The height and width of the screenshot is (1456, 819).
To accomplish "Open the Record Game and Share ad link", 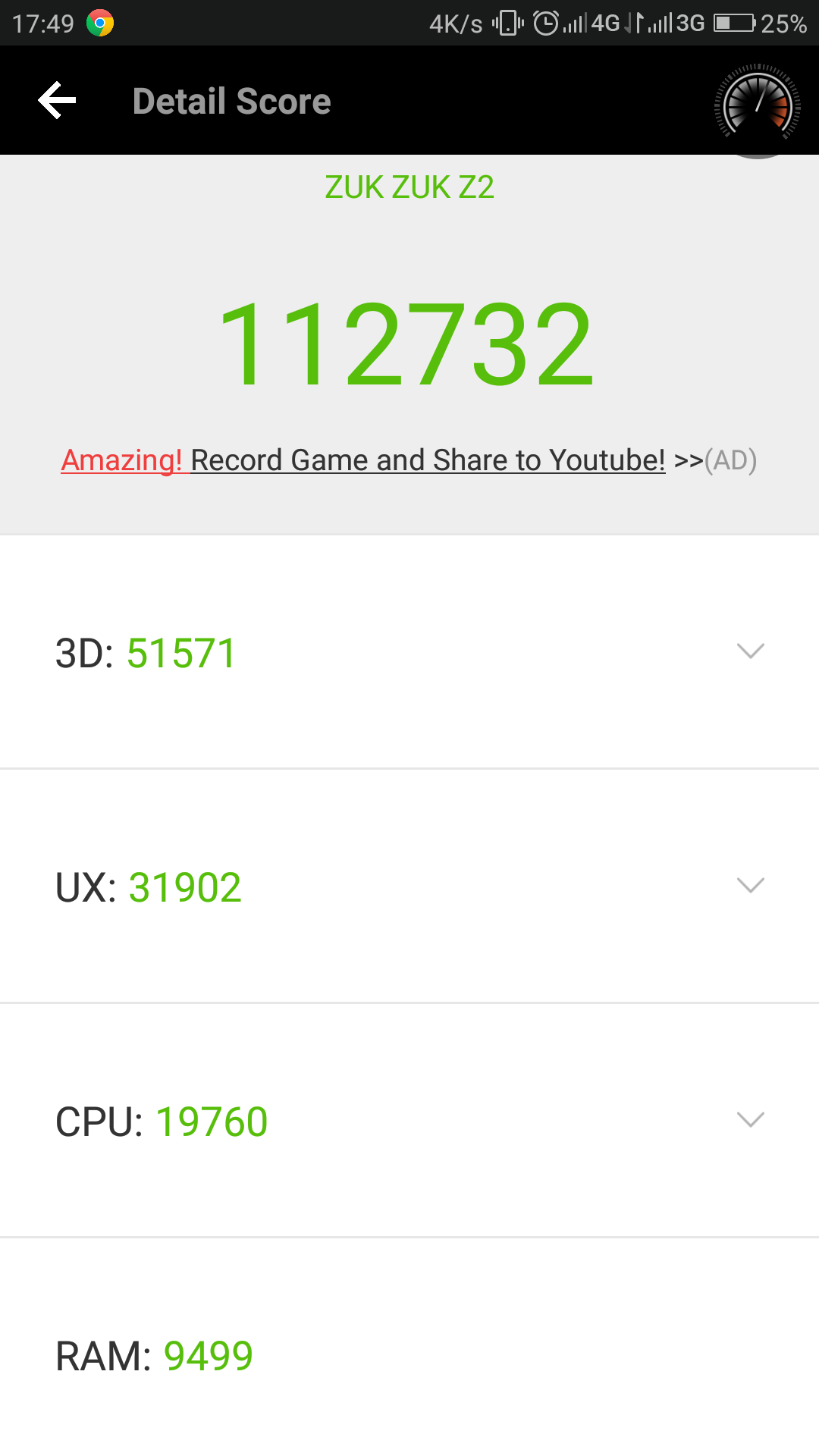I will point(409,460).
